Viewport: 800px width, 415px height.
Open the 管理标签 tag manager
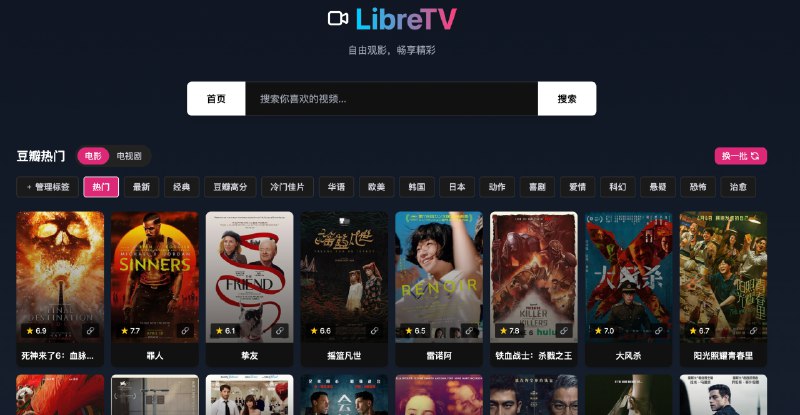point(48,187)
